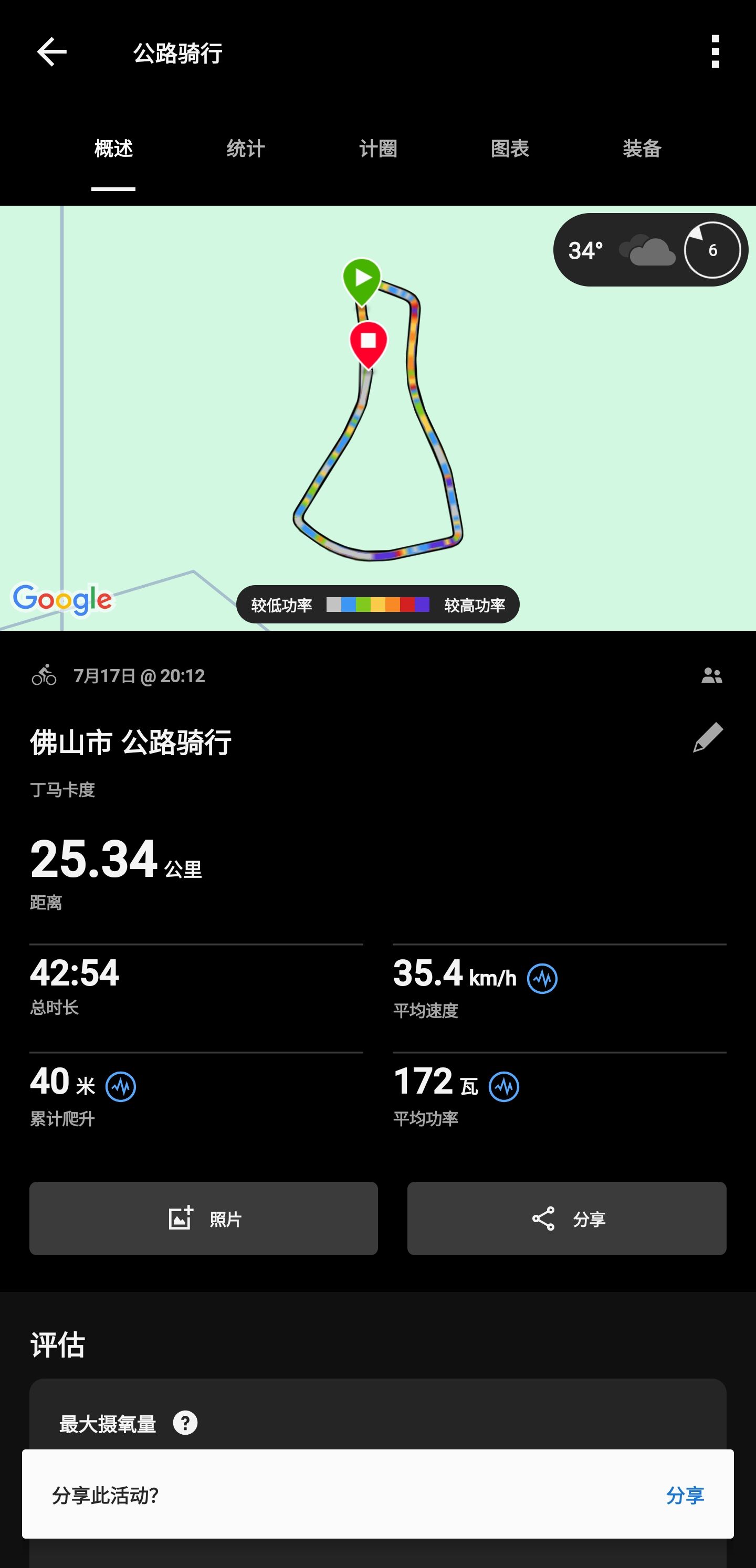Open the three-dot overflow menu
Viewport: 756px width, 1568px height.
[x=715, y=52]
